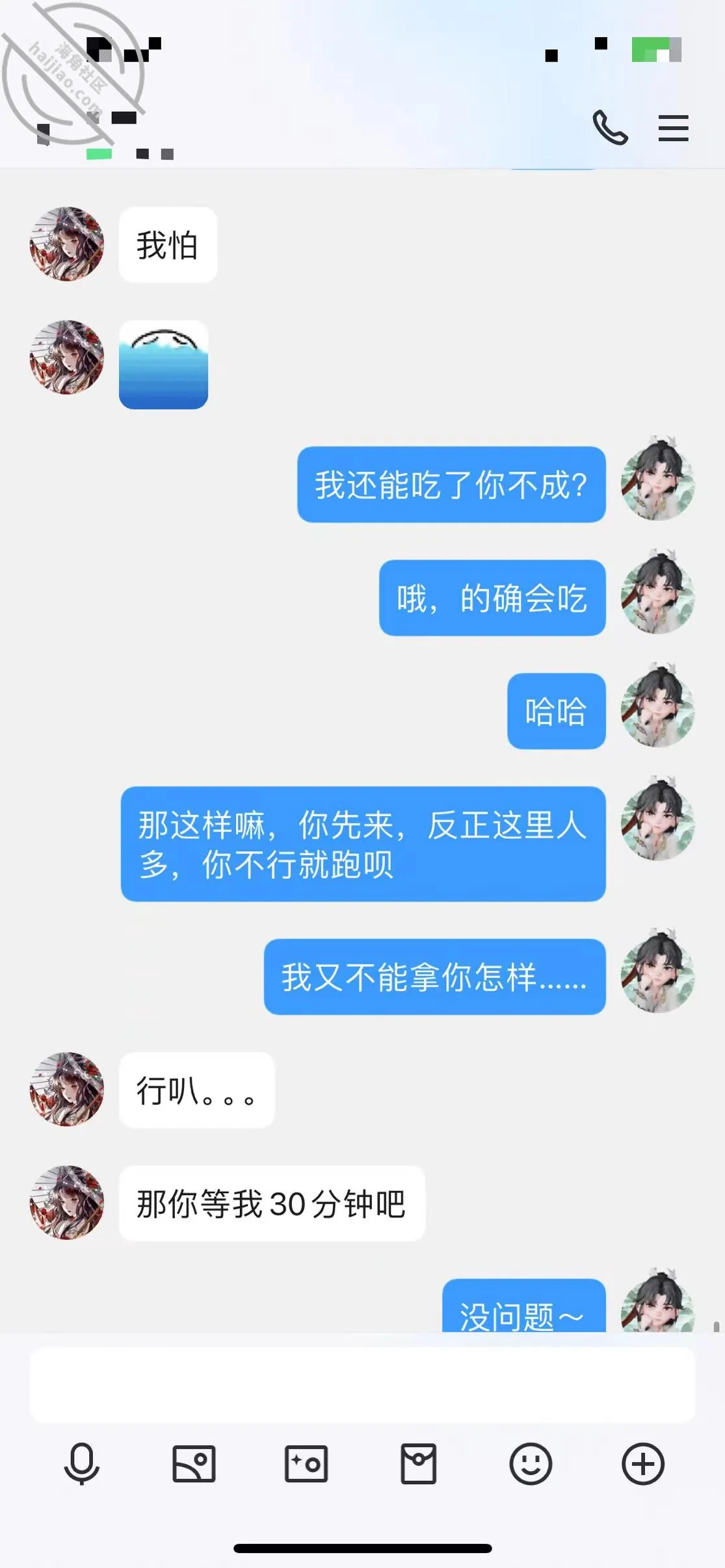This screenshot has width=725, height=1568.
Task: Open more options with the plus icon
Action: click(643, 1464)
